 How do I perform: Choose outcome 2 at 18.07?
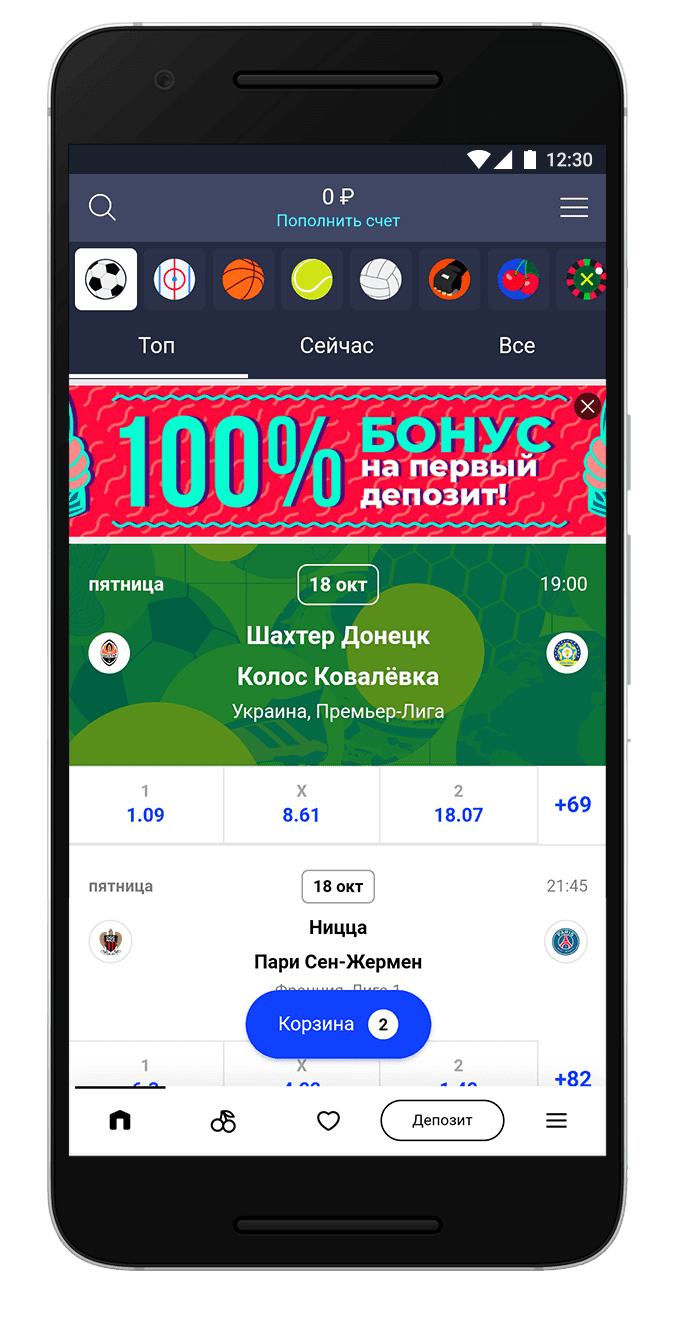[458, 806]
